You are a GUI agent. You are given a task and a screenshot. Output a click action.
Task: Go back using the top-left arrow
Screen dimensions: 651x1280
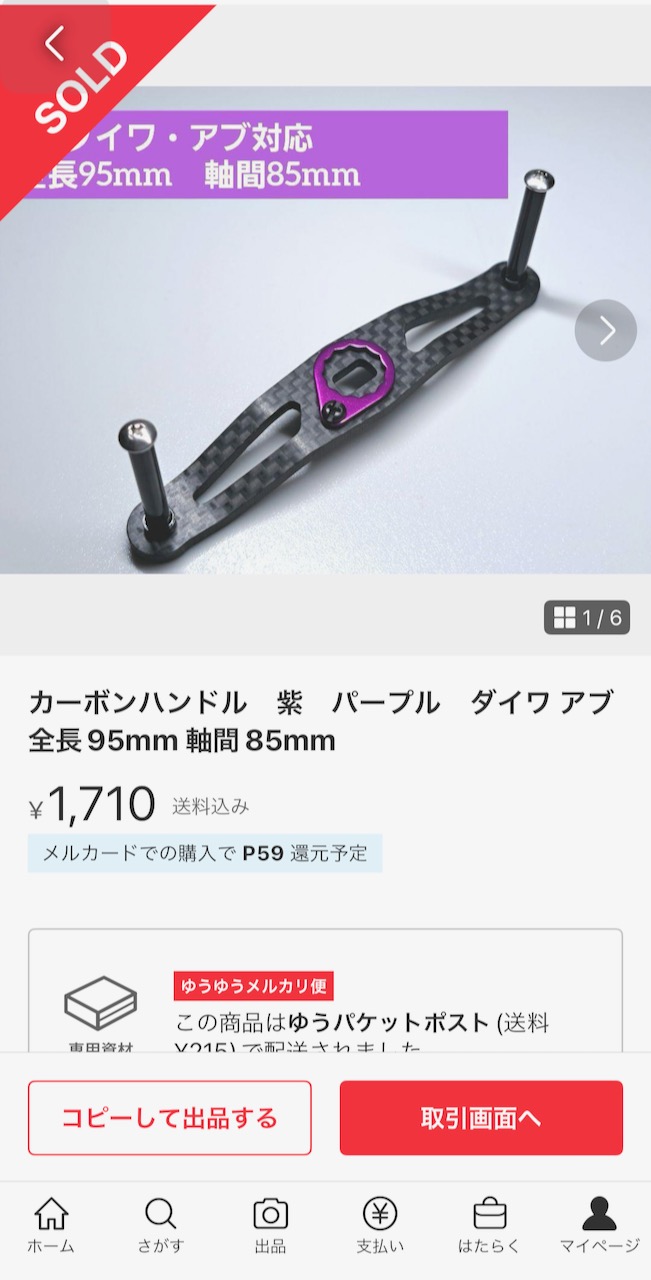(x=55, y=42)
